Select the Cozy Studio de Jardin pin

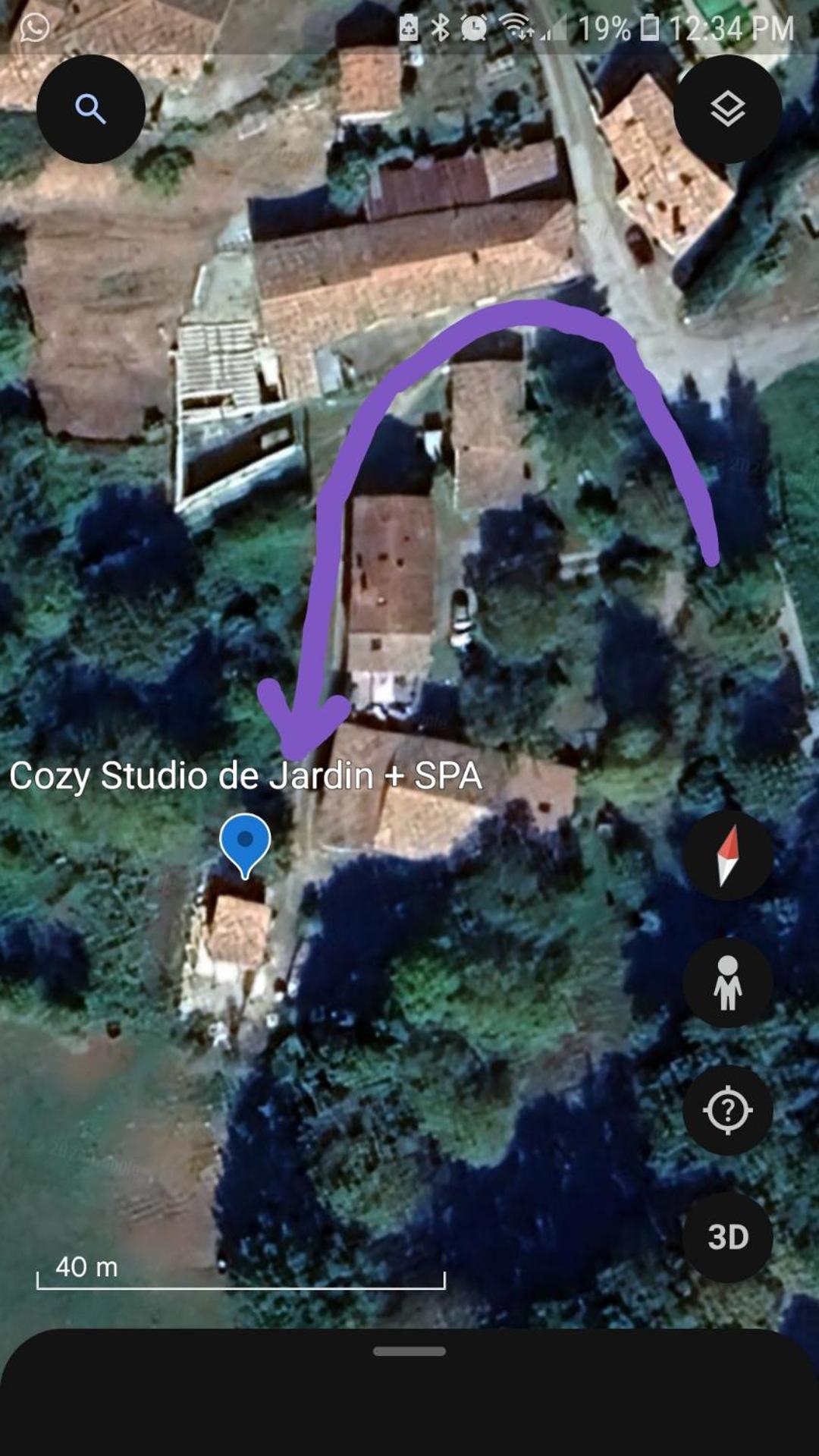[x=245, y=841]
